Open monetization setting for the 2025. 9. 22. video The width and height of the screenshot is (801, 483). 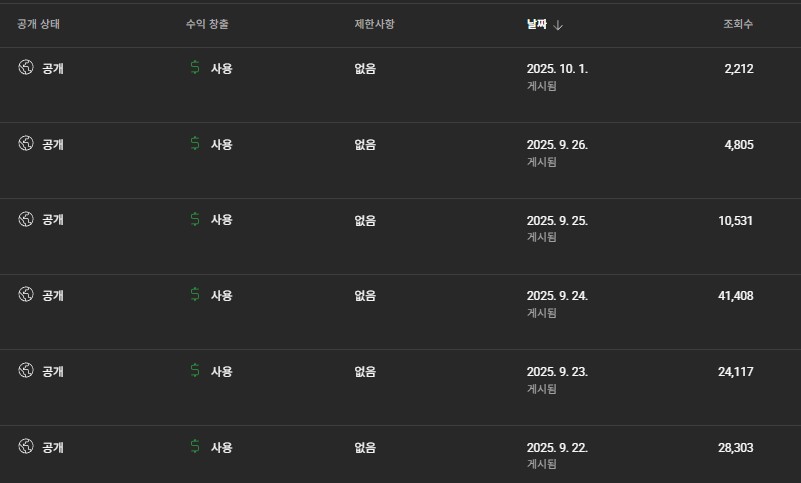211,447
